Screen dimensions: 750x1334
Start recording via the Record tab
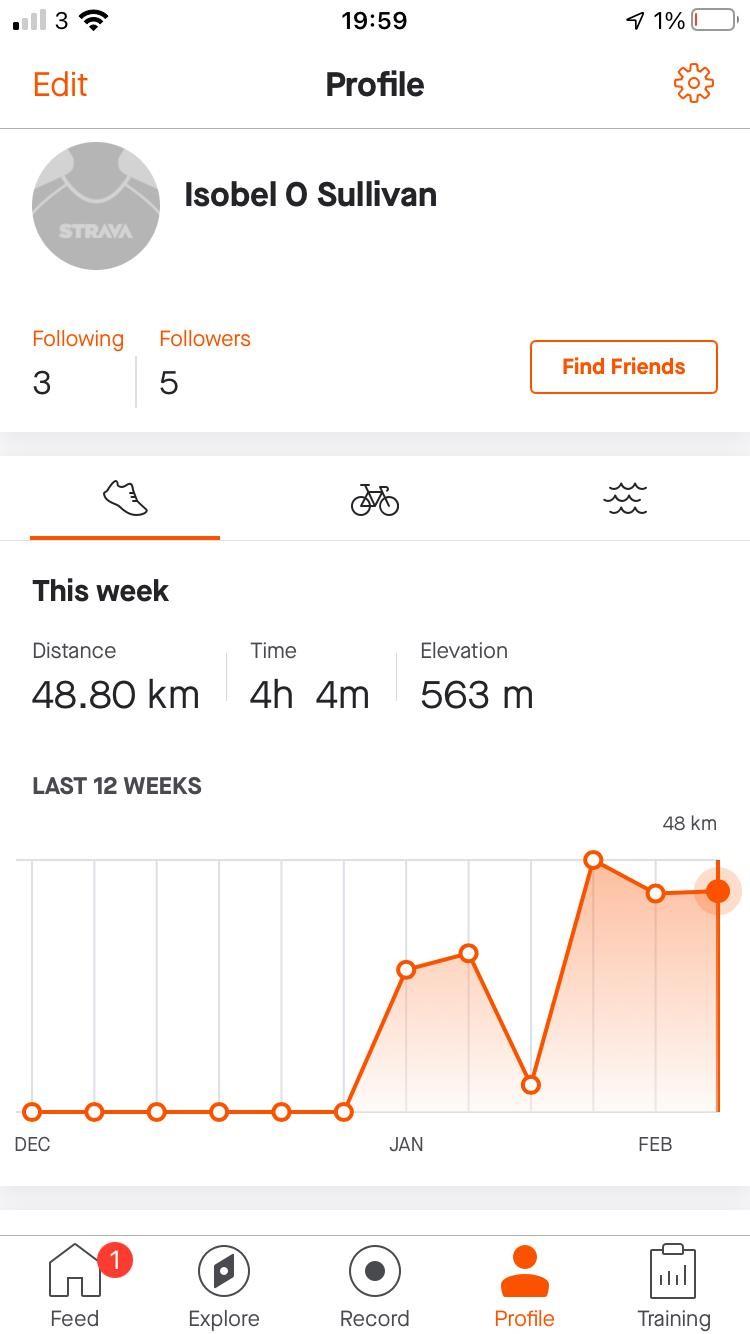point(374,1286)
